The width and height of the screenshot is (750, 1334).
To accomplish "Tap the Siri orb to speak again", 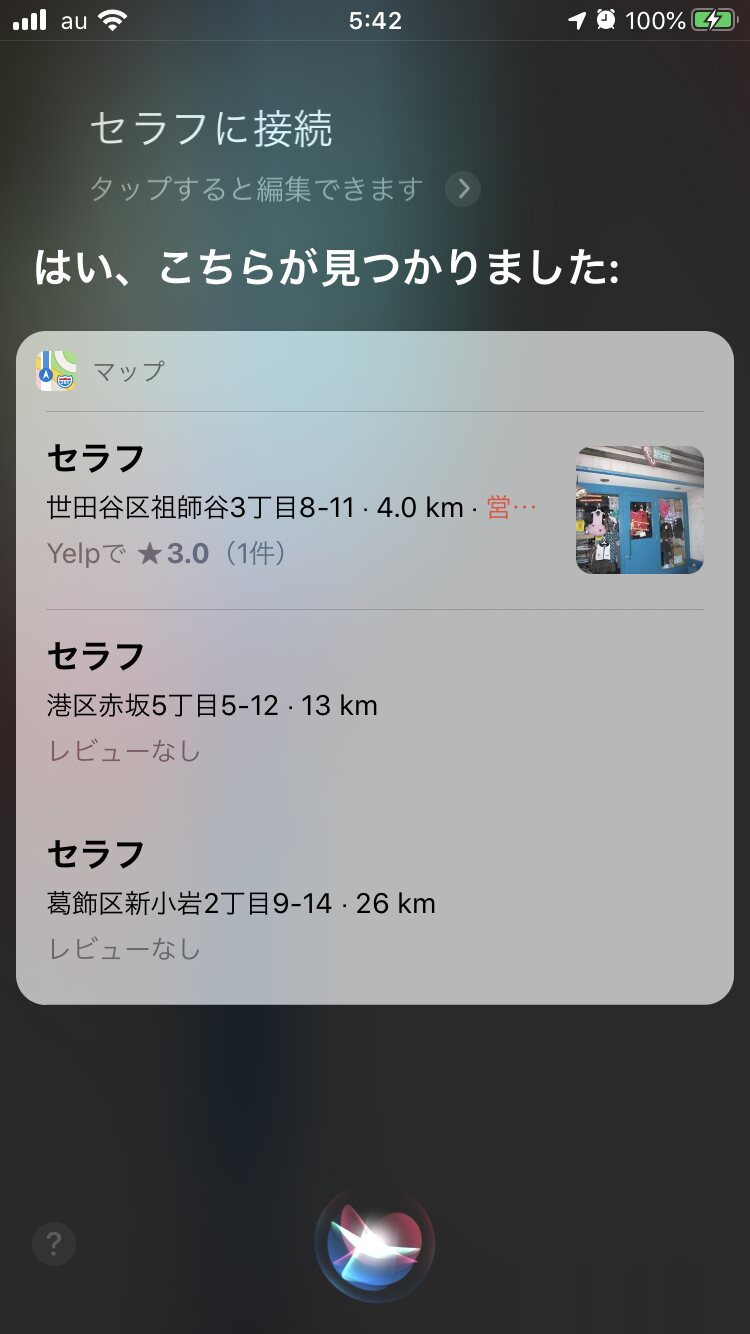I will tap(375, 1244).
